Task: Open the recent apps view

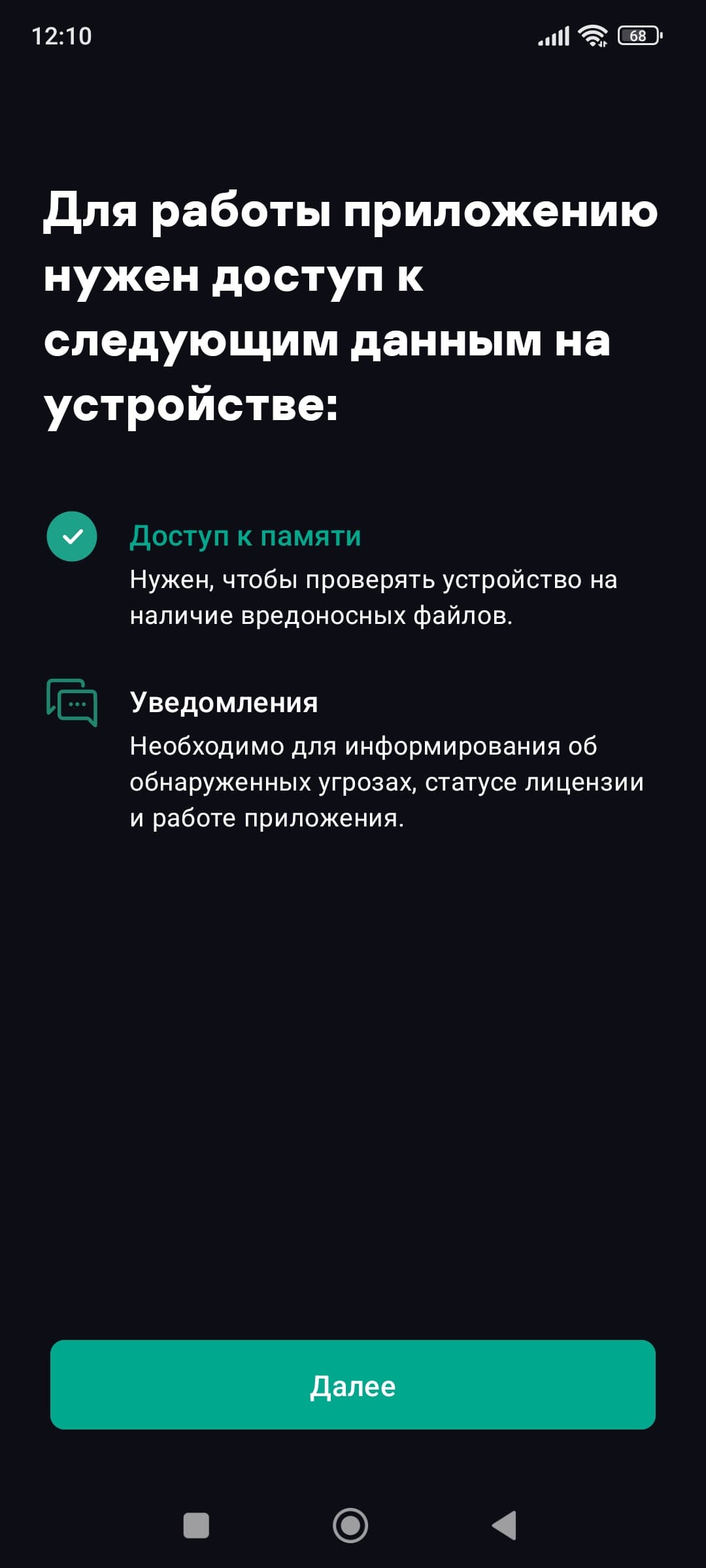Action: [x=196, y=1526]
